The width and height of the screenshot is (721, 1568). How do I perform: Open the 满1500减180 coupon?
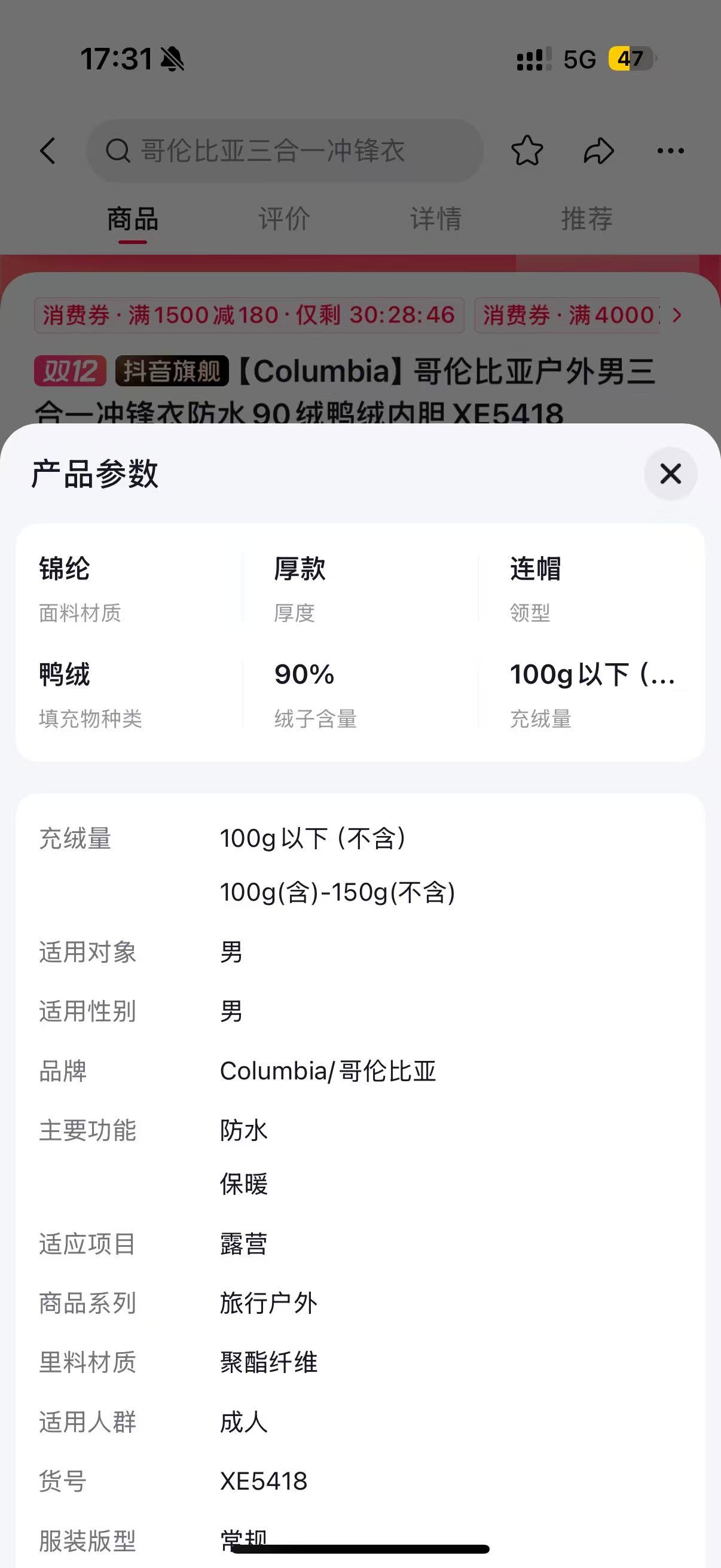pyautogui.click(x=249, y=315)
